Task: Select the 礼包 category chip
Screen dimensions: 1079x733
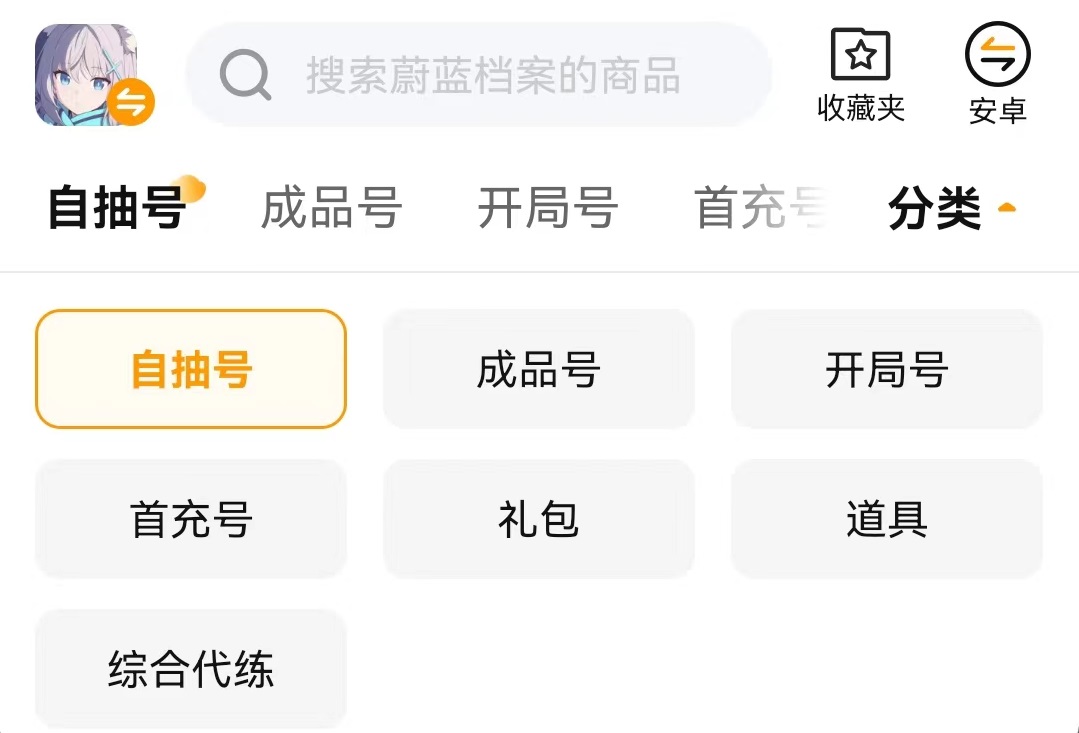Action: pyautogui.click(x=538, y=519)
